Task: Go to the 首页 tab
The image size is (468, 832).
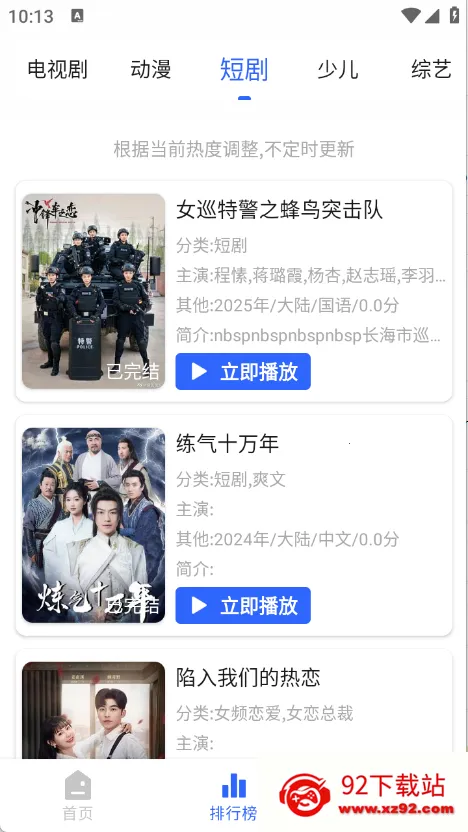Action: click(x=78, y=795)
